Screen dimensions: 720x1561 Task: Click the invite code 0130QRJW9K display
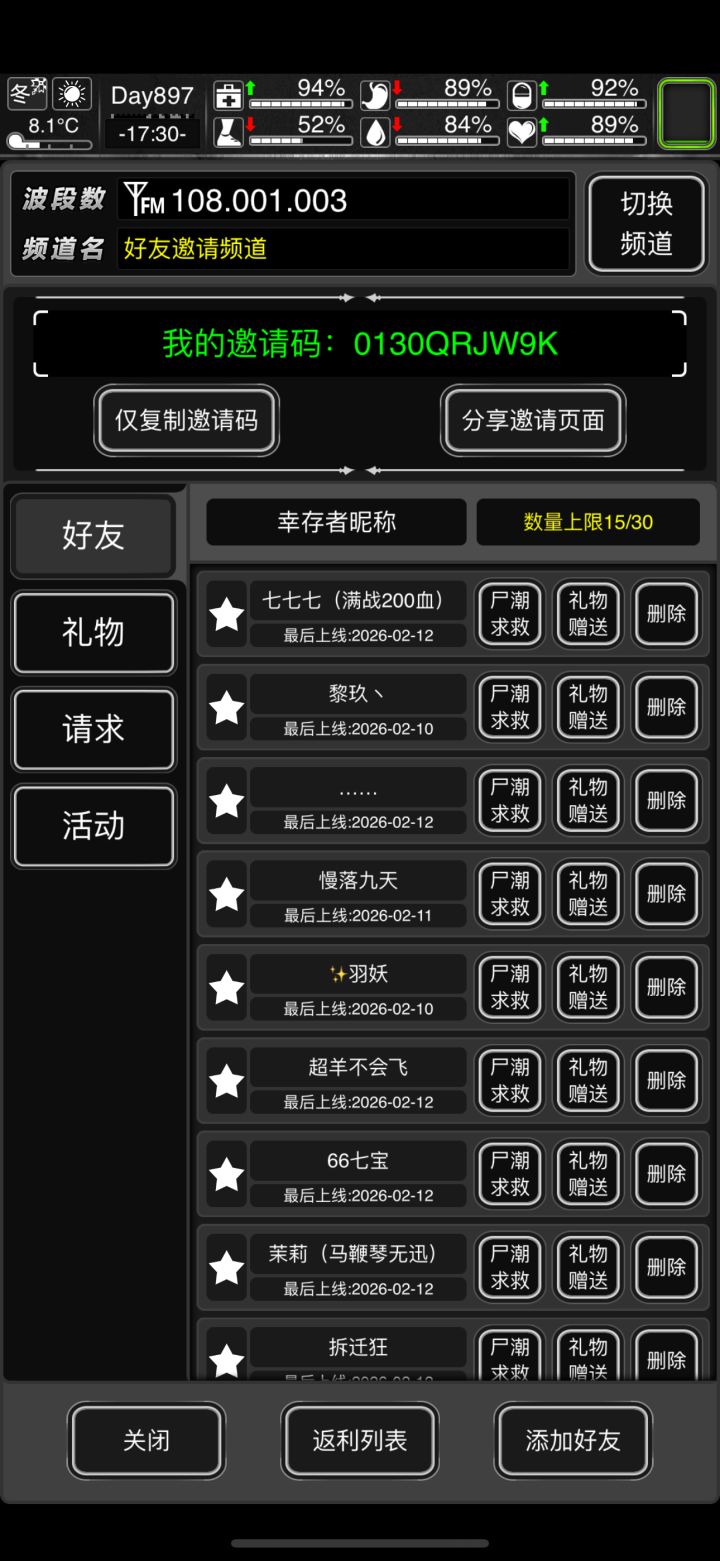(360, 344)
